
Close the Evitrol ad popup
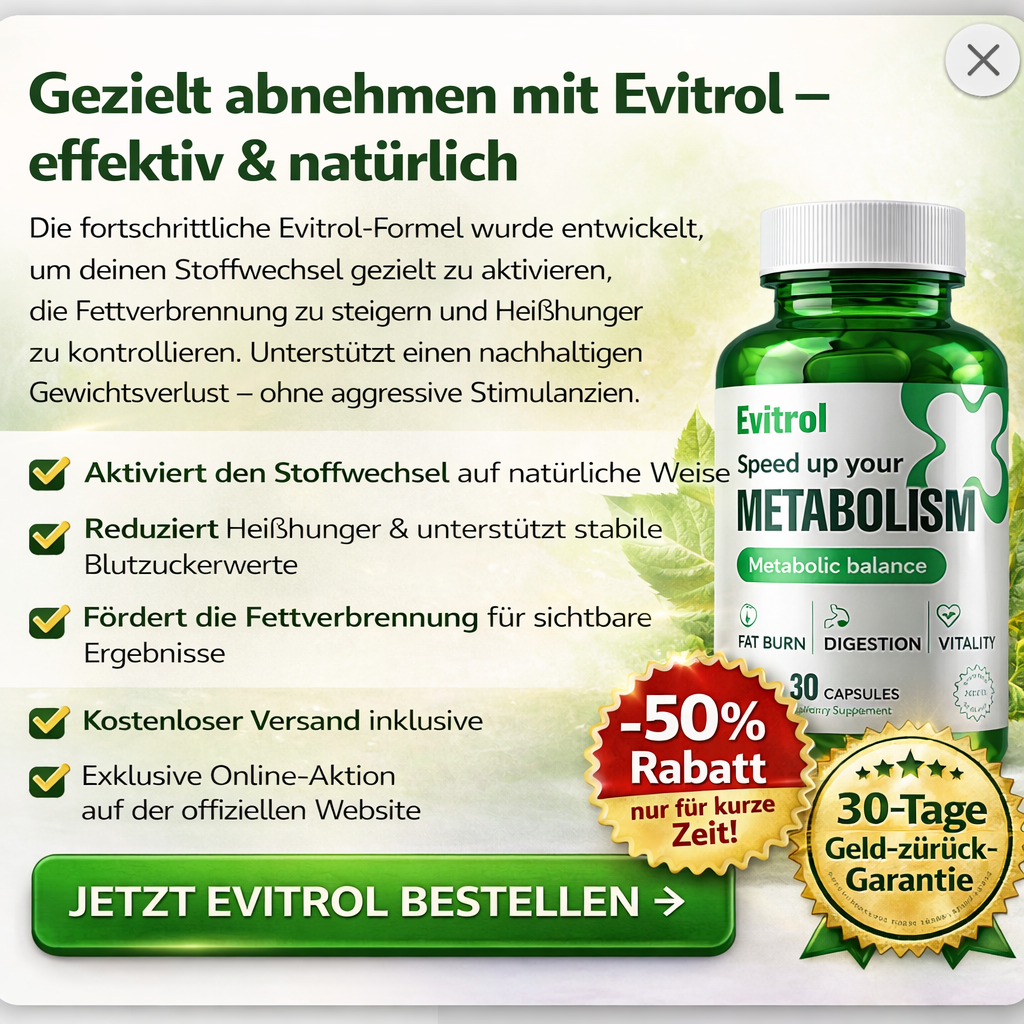pos(983,60)
